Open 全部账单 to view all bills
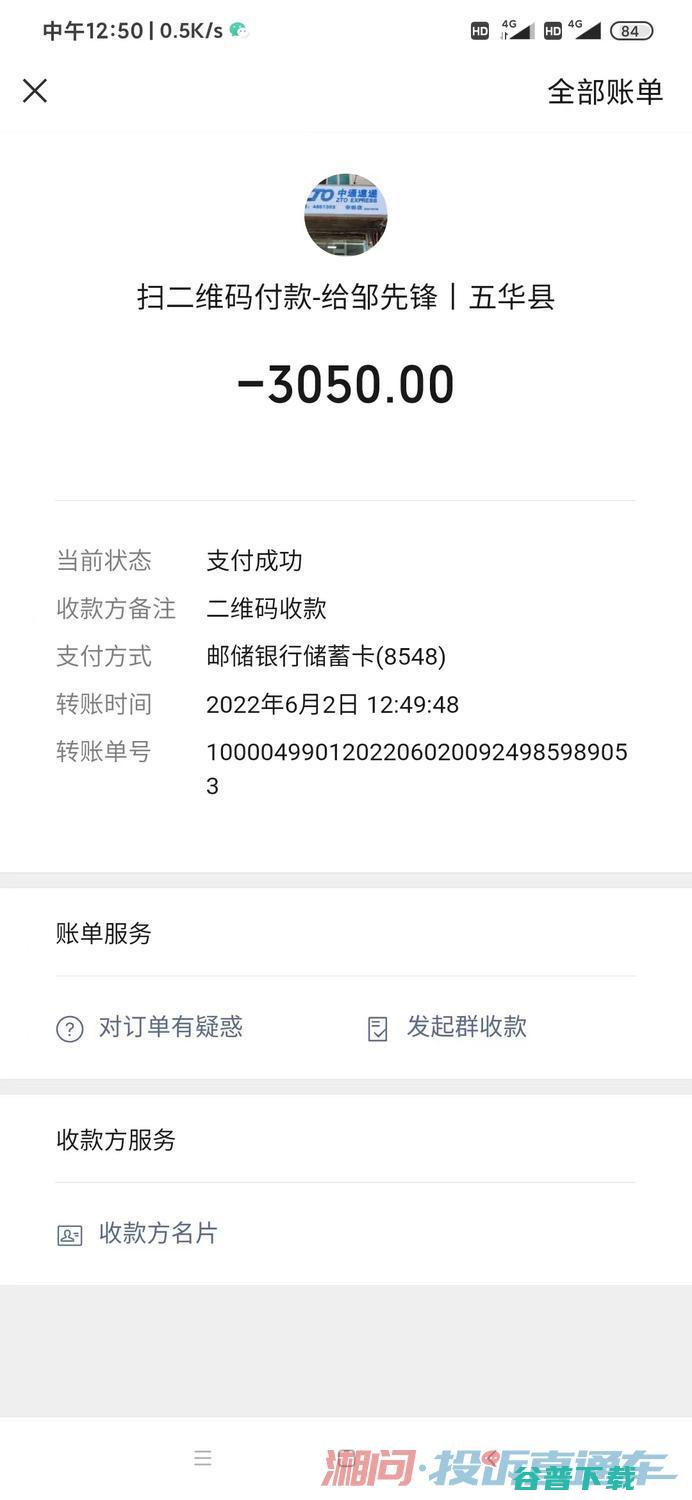692x1500 pixels. pos(605,92)
